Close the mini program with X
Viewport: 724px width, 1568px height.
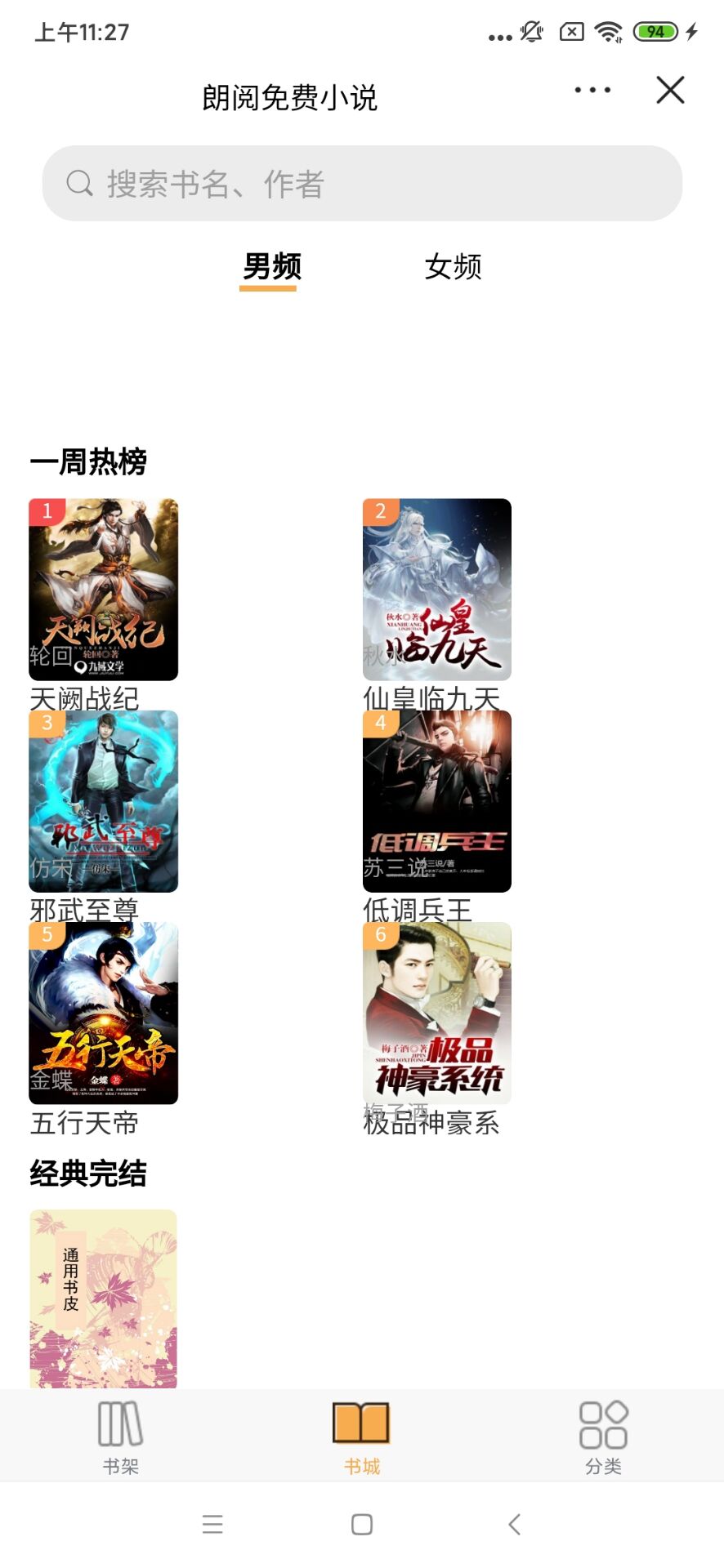[x=670, y=90]
